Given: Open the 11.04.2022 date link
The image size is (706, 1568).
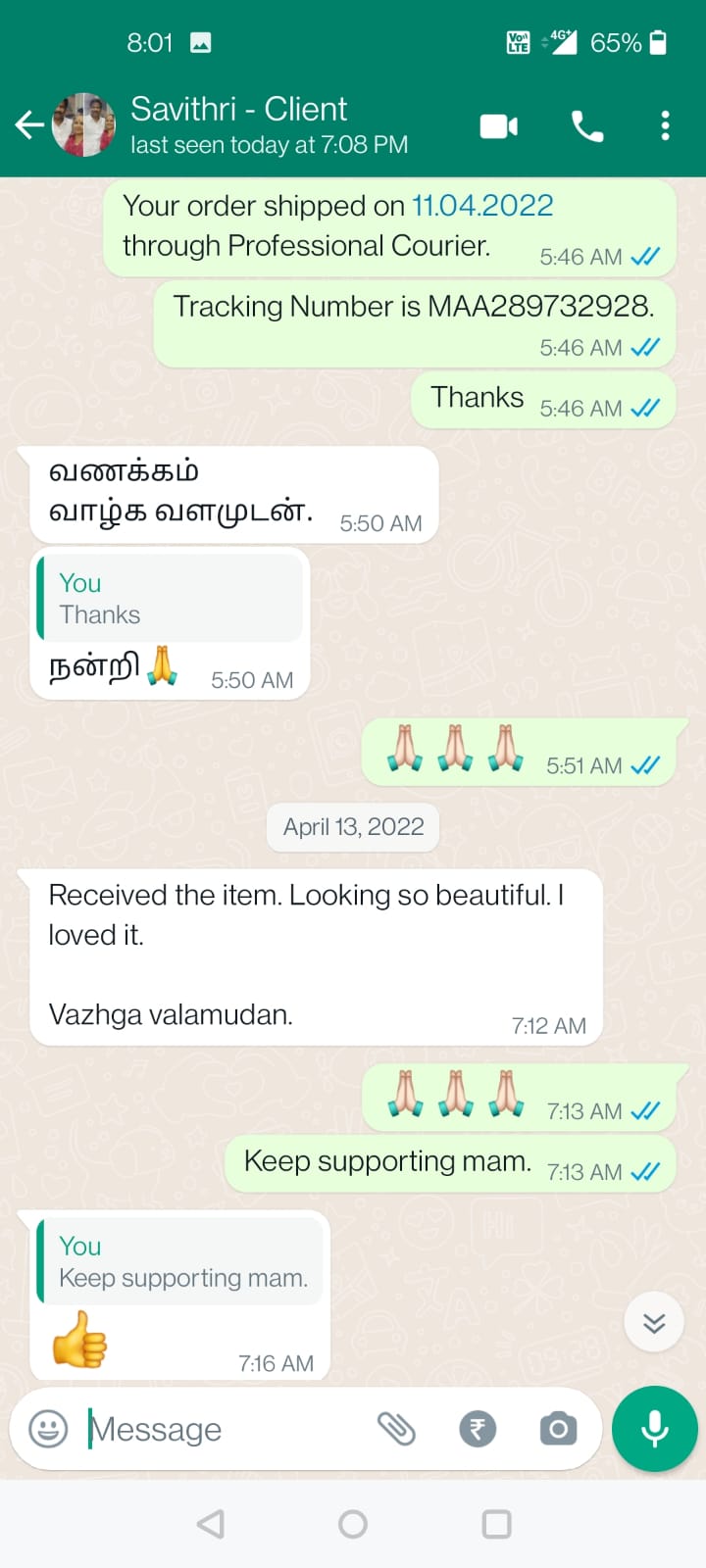Looking at the screenshot, I should point(481,206).
